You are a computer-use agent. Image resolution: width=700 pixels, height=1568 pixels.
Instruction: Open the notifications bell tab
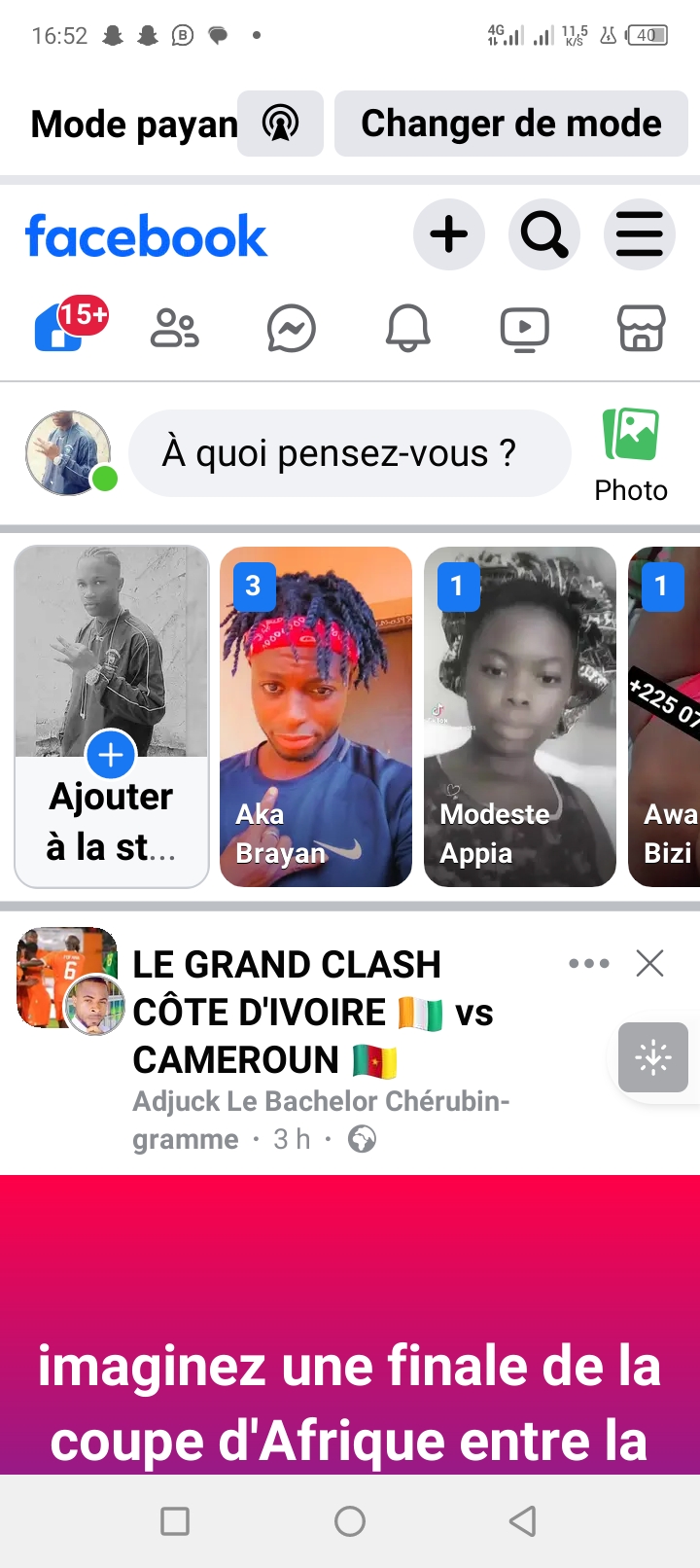coord(408,329)
